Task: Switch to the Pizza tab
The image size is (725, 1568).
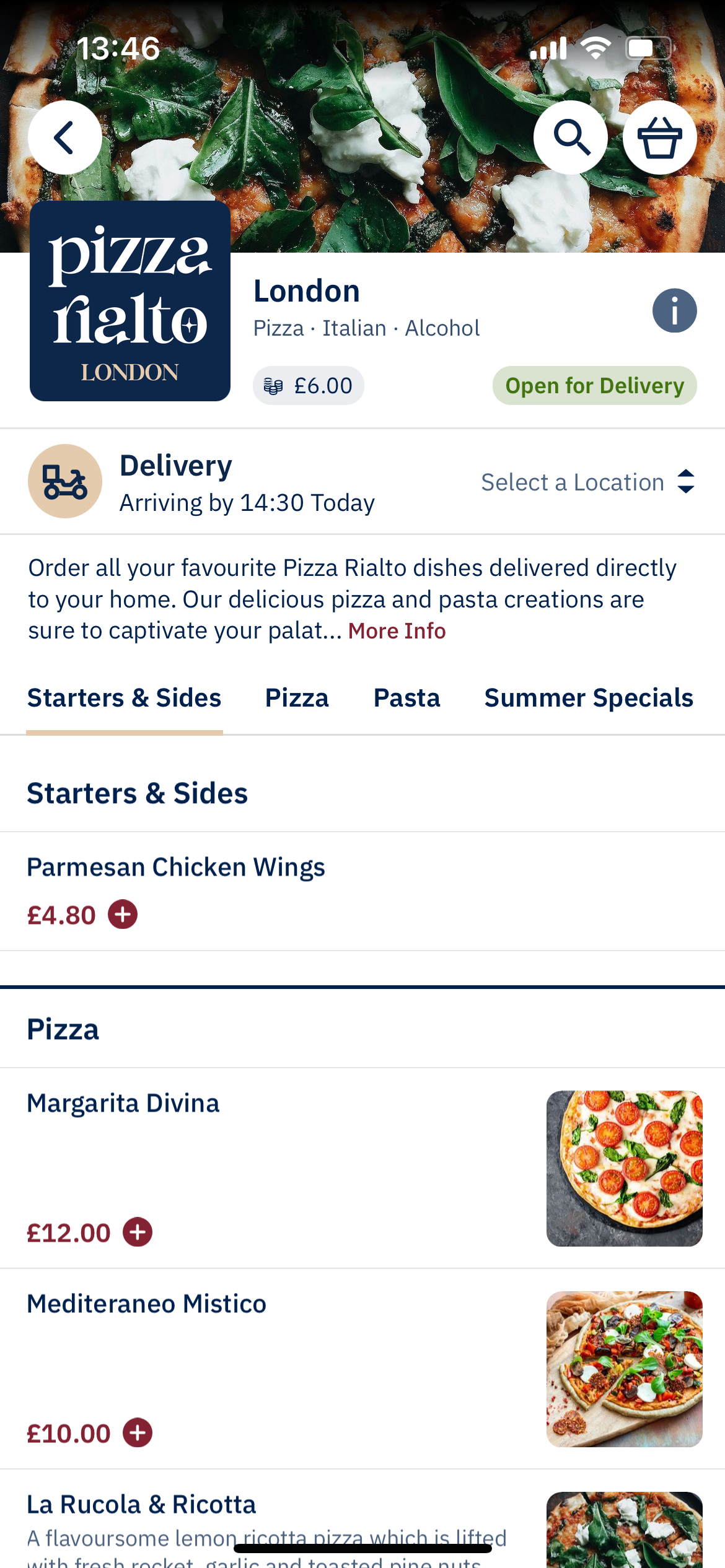Action: 297,698
